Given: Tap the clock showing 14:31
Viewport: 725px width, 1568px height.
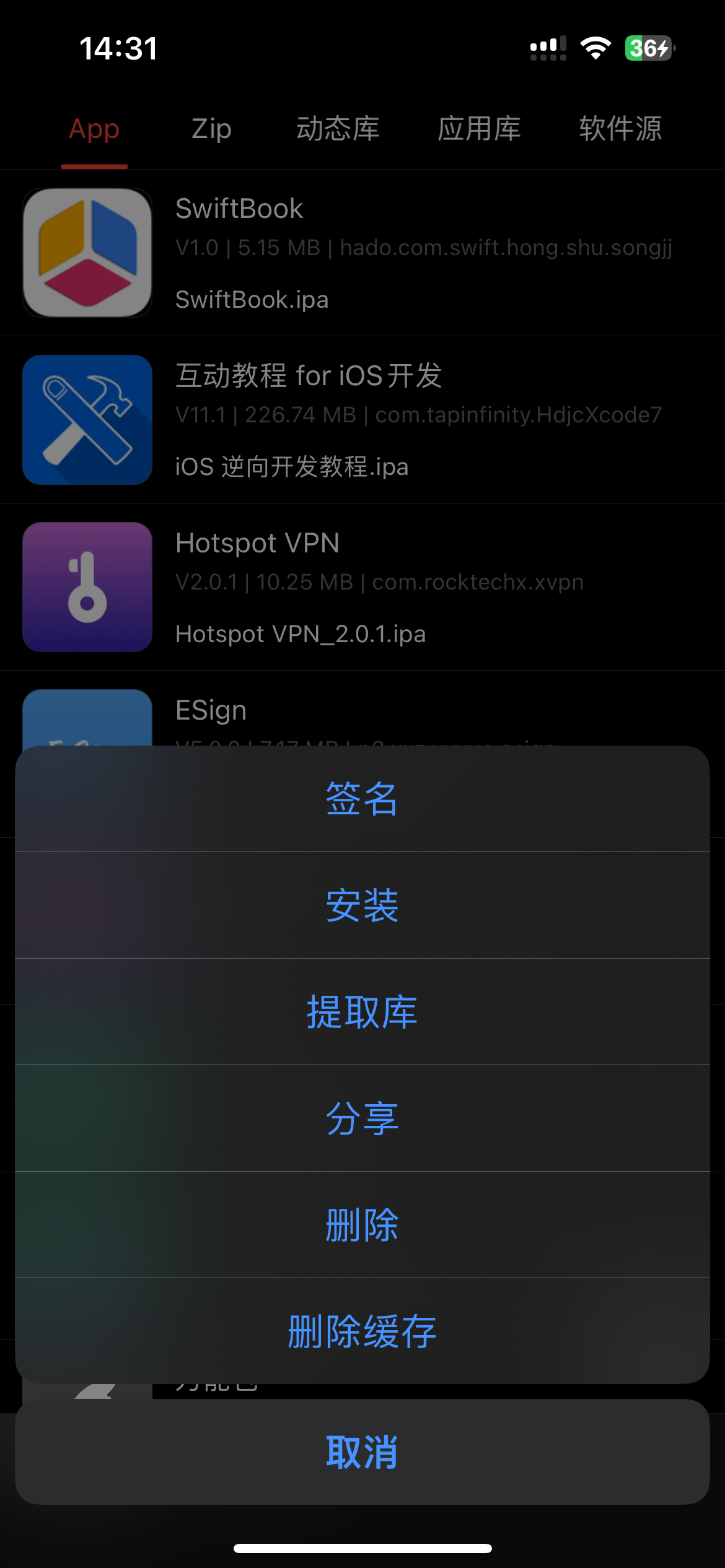Looking at the screenshot, I should click(118, 49).
